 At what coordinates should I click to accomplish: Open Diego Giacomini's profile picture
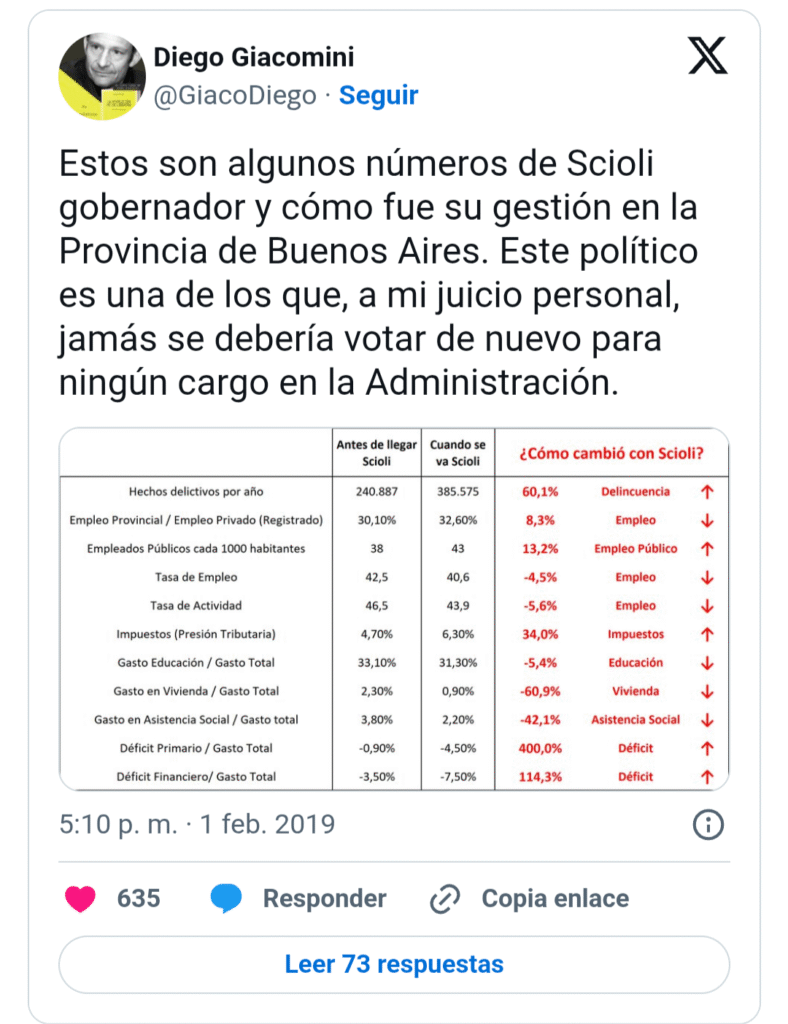click(102, 77)
